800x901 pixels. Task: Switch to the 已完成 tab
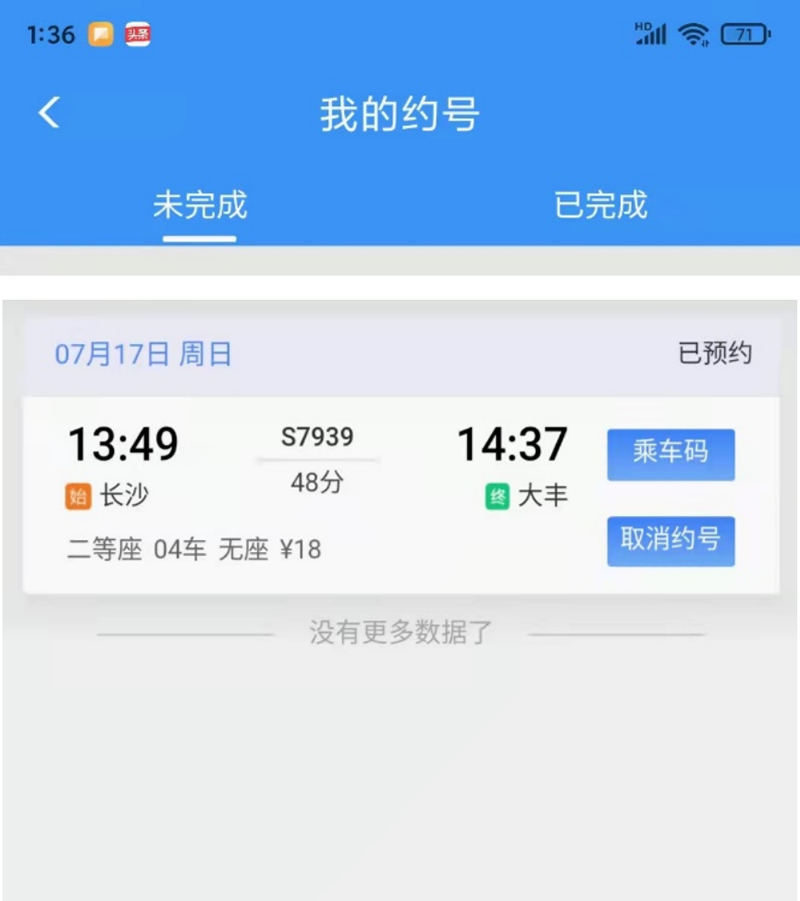pyautogui.click(x=600, y=205)
